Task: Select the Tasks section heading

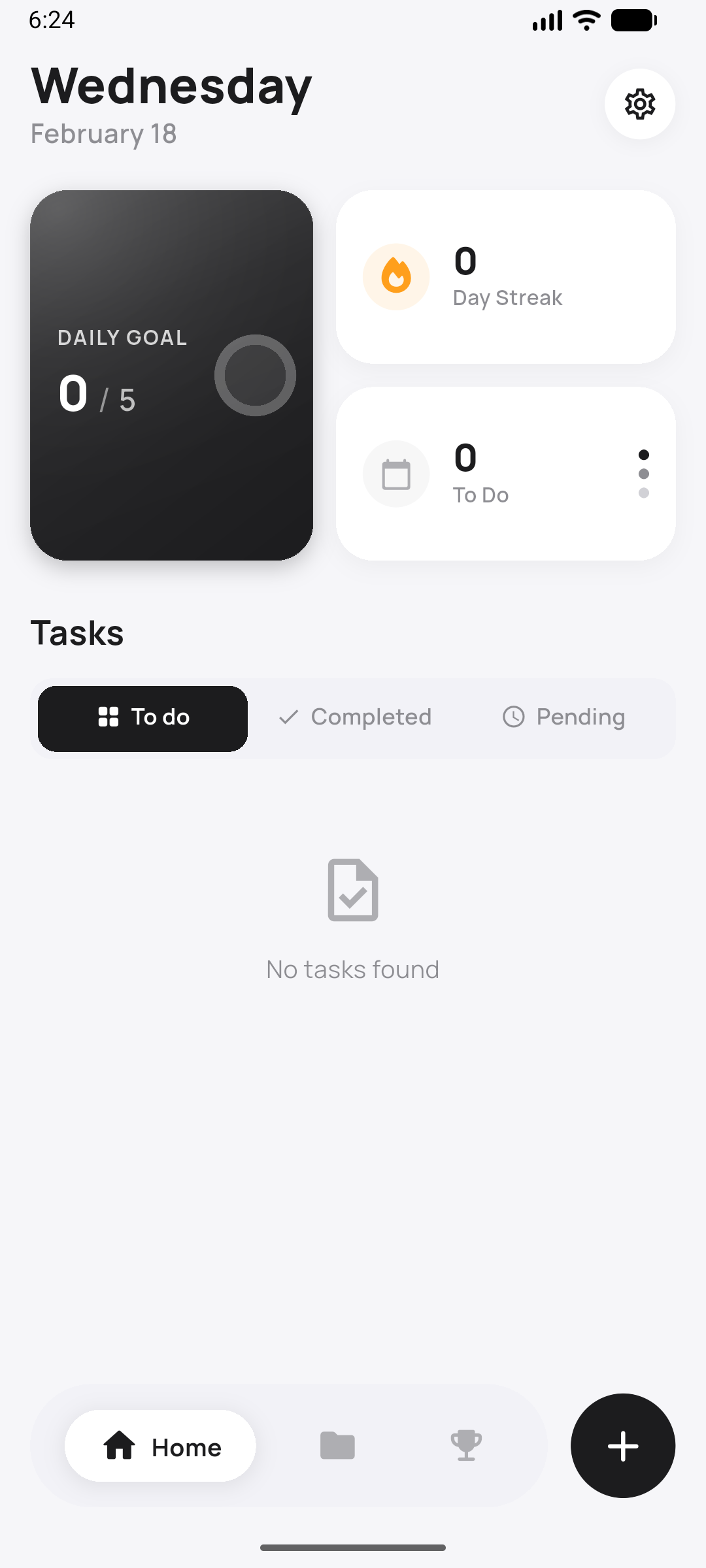Action: pos(77,632)
